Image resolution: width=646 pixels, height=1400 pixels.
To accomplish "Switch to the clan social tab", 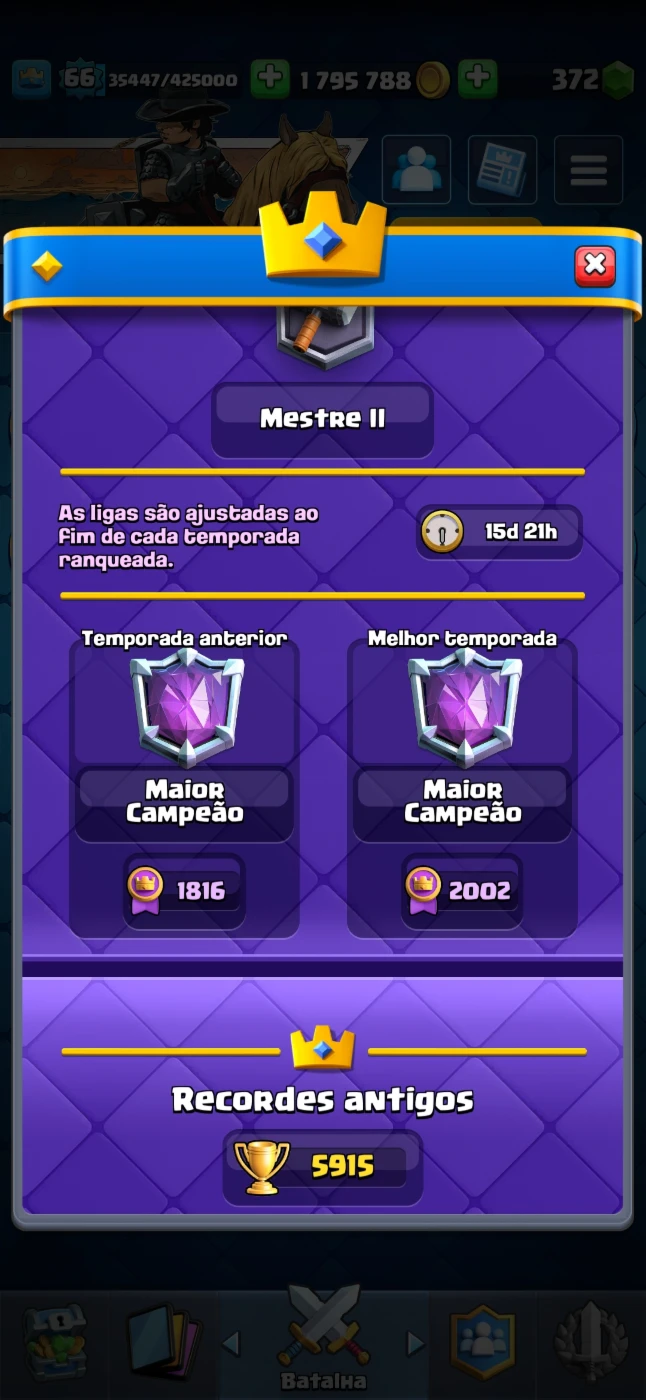I will tap(484, 1341).
